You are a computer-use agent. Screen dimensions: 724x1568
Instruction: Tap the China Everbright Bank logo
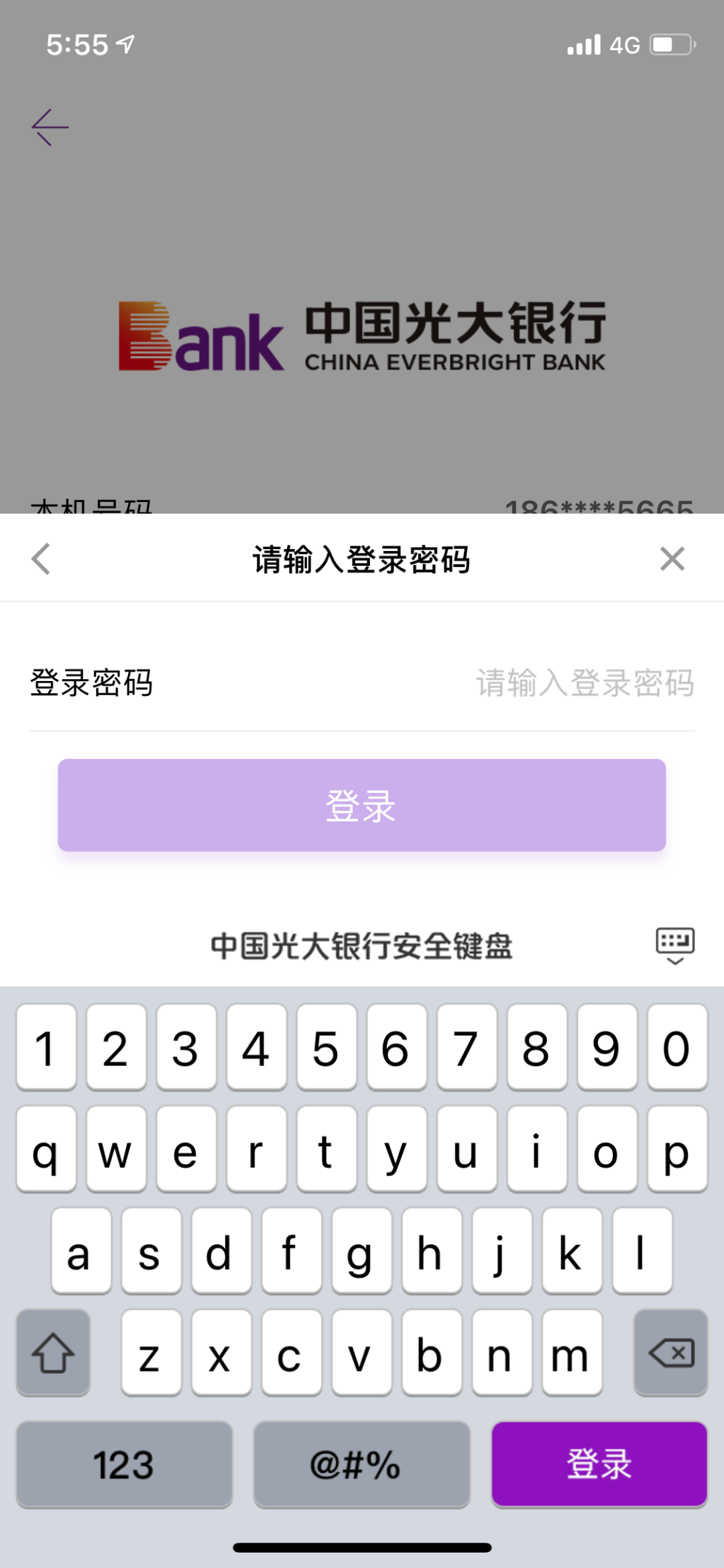pyautogui.click(x=362, y=335)
